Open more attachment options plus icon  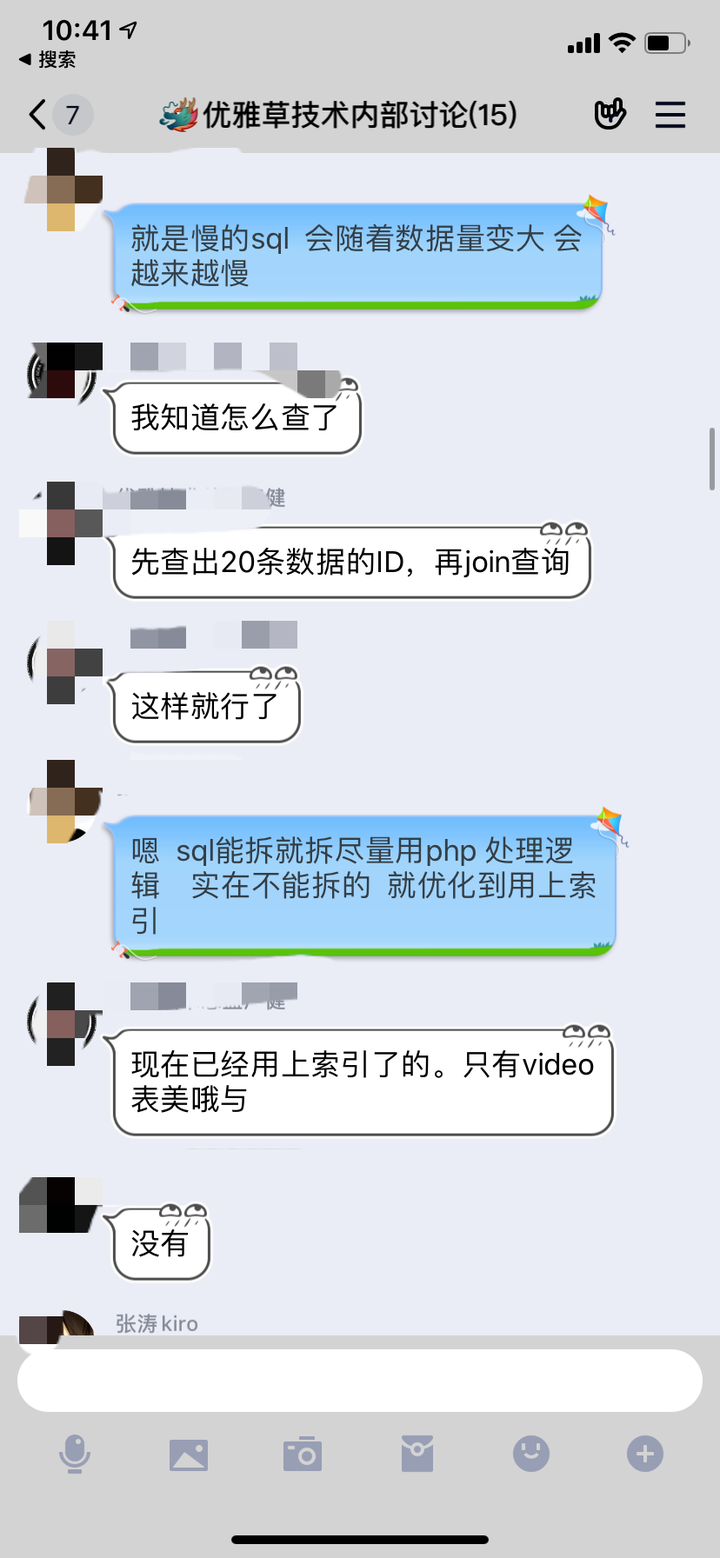pos(645,1453)
